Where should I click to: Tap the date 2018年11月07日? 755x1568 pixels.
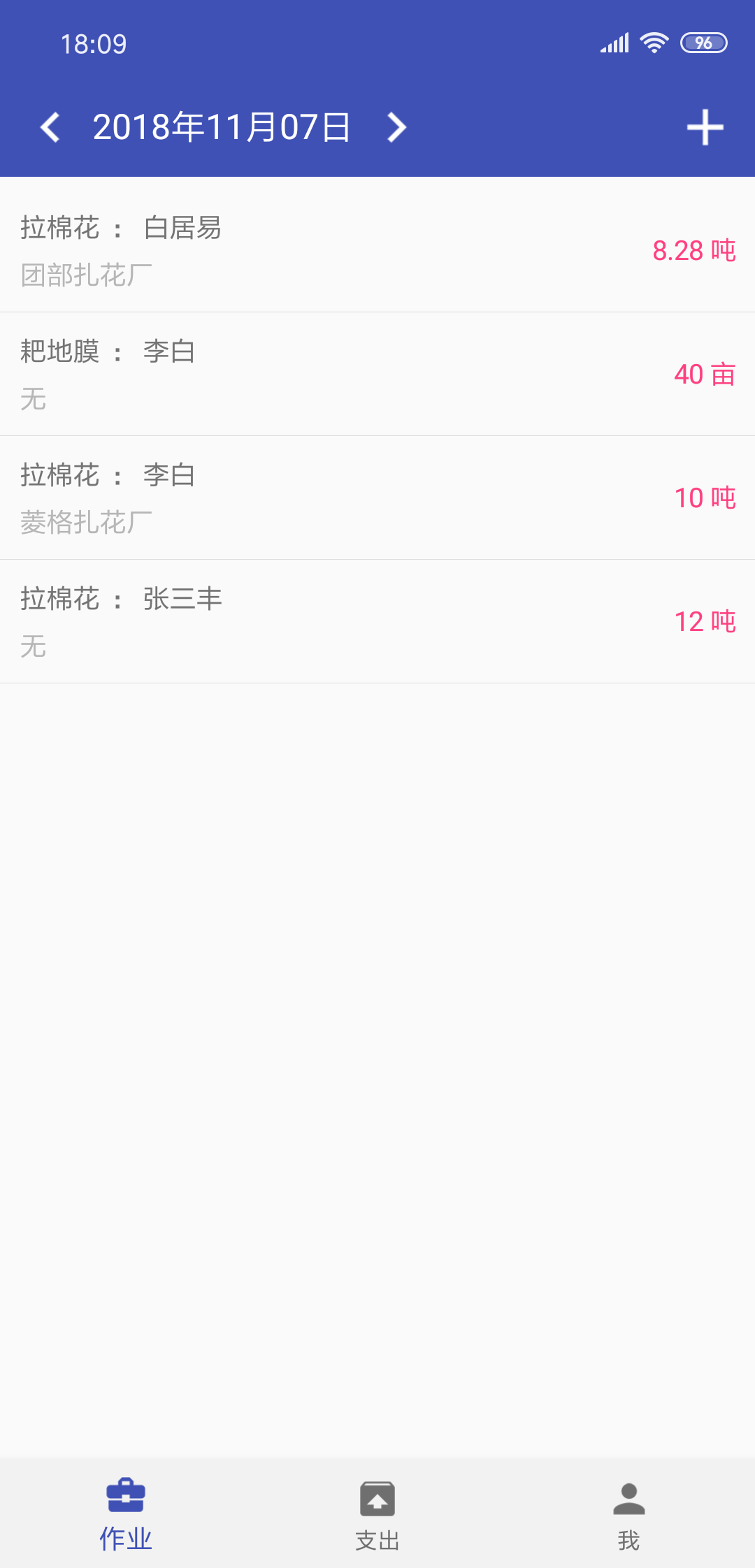[x=222, y=128]
